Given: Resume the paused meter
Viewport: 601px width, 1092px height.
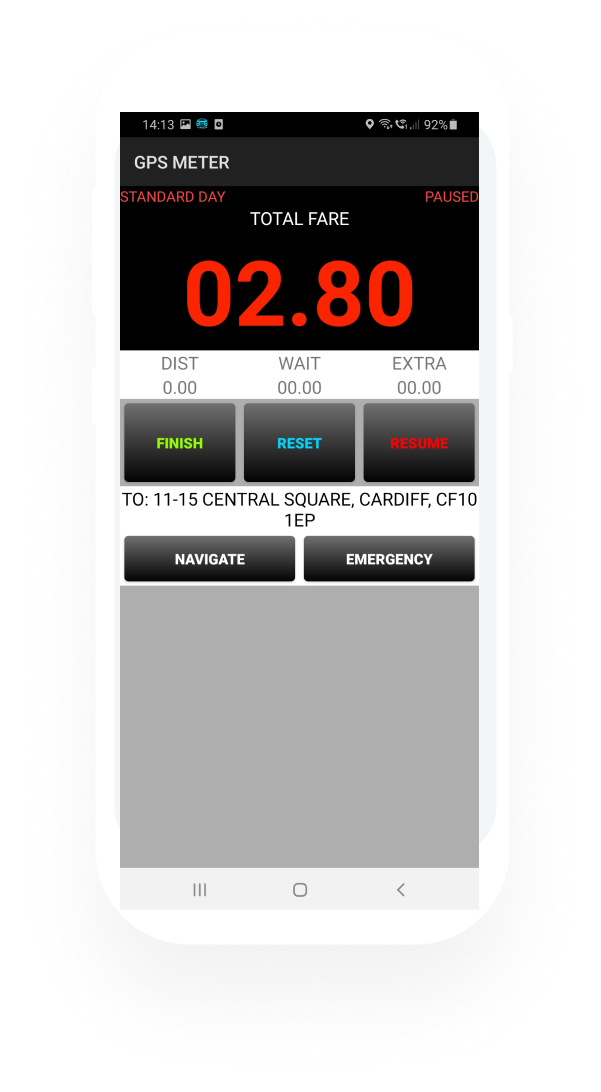Looking at the screenshot, I should click(x=419, y=443).
